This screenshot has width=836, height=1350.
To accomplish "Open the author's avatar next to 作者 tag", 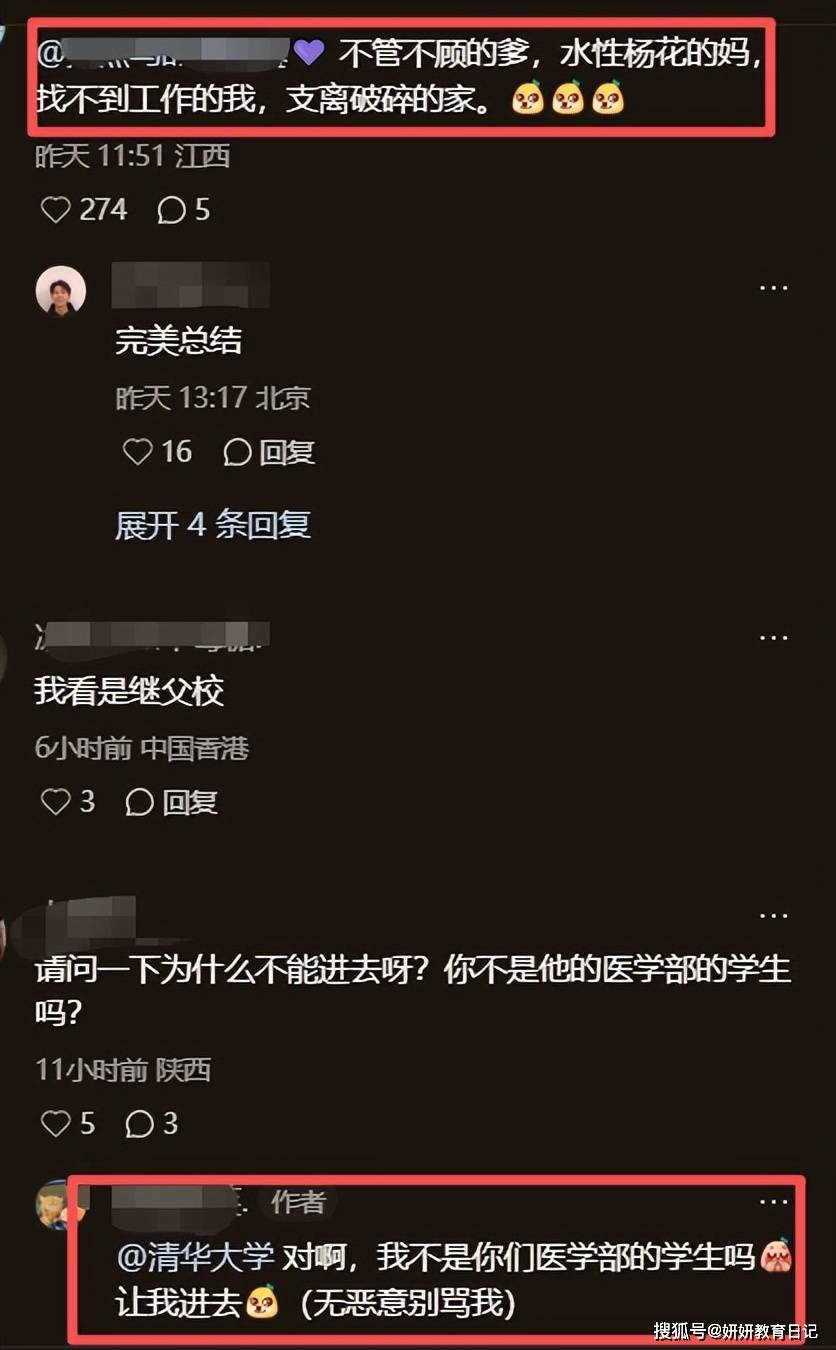I will pyautogui.click(x=56, y=1205).
